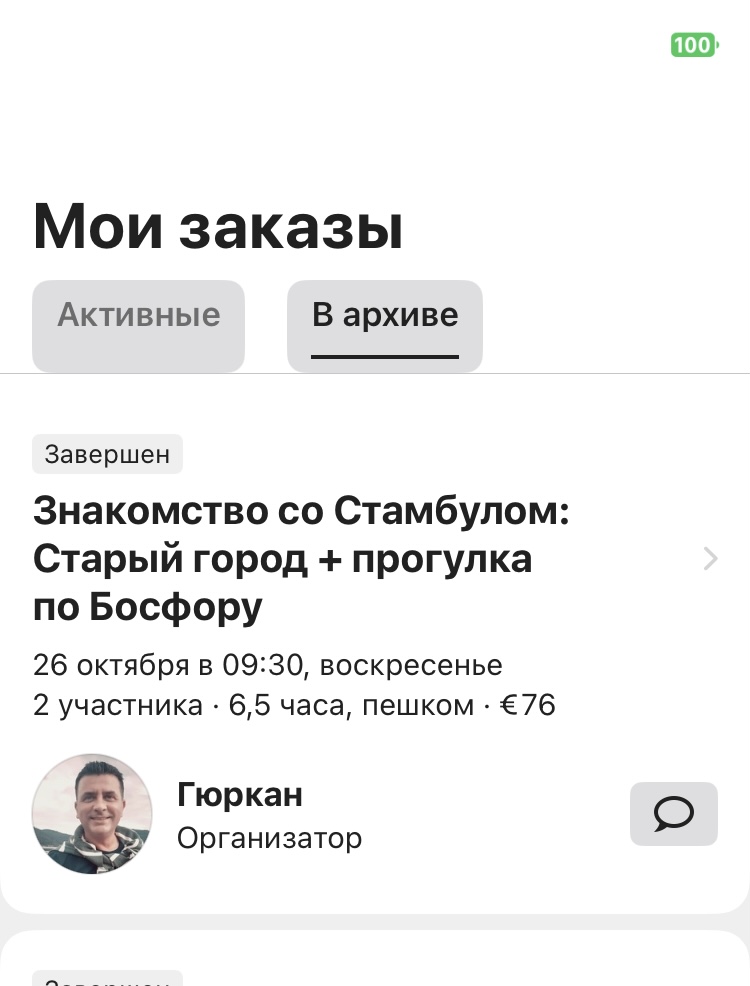750x986 pixels.
Task: Message organizer Гюркан via the chat icon
Action: coord(673,814)
